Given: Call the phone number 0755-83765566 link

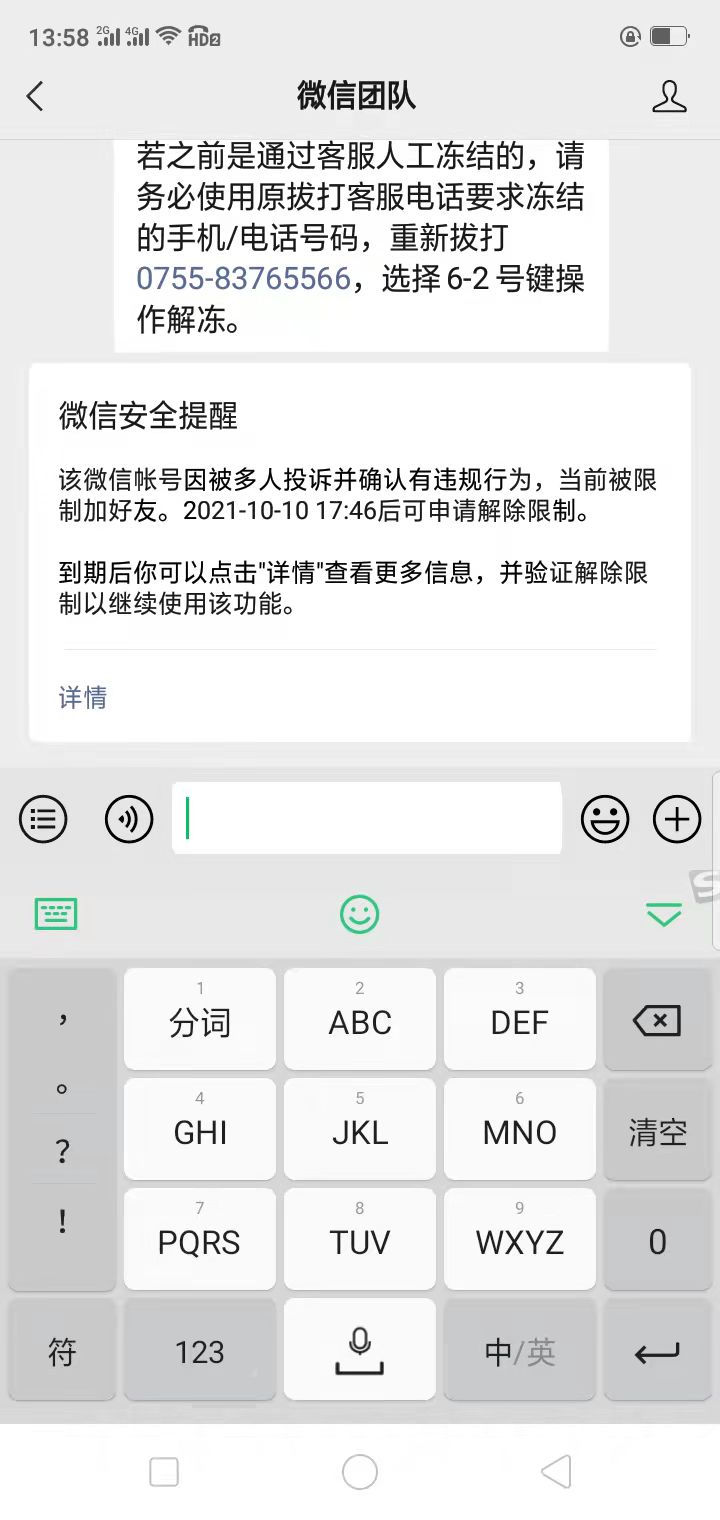Looking at the screenshot, I should click(243, 278).
